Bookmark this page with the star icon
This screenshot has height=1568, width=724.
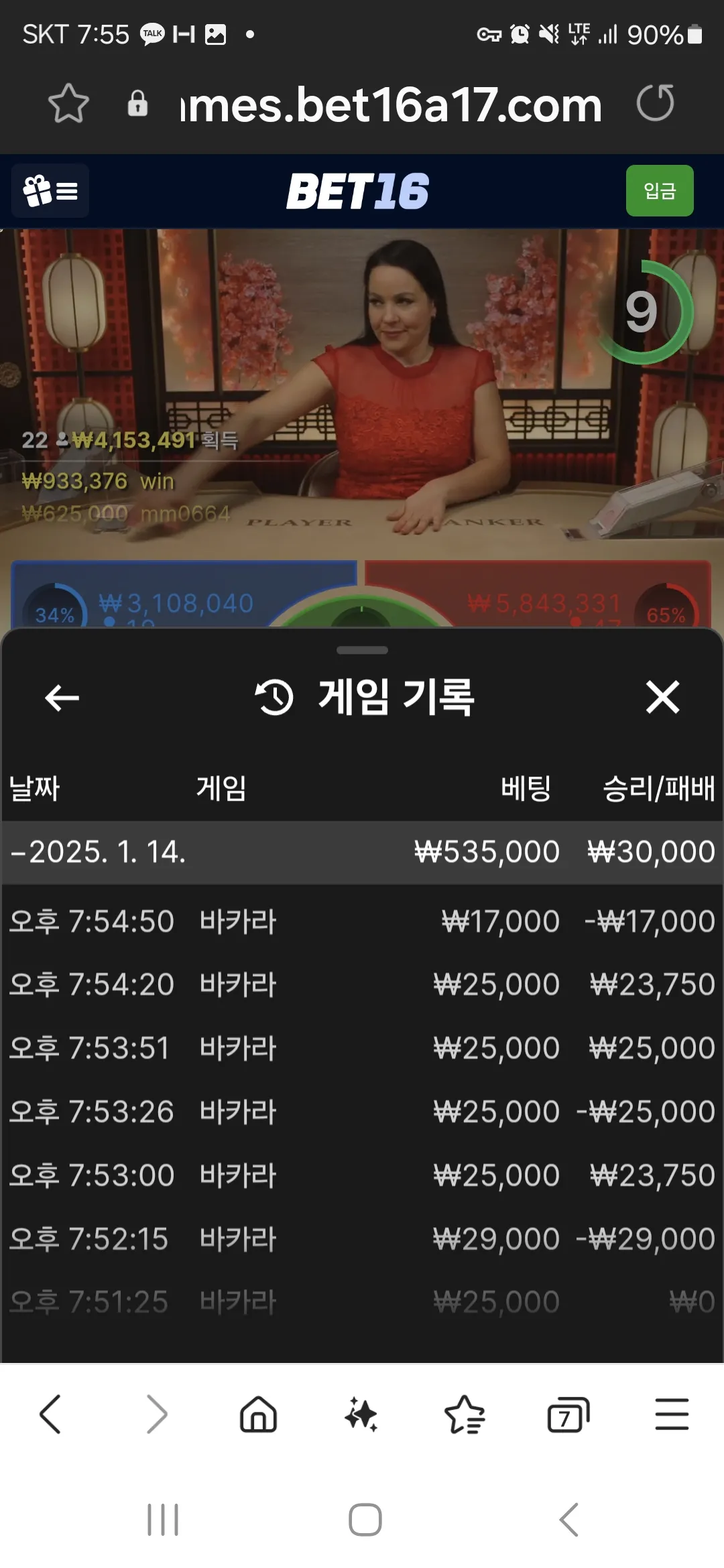[68, 104]
